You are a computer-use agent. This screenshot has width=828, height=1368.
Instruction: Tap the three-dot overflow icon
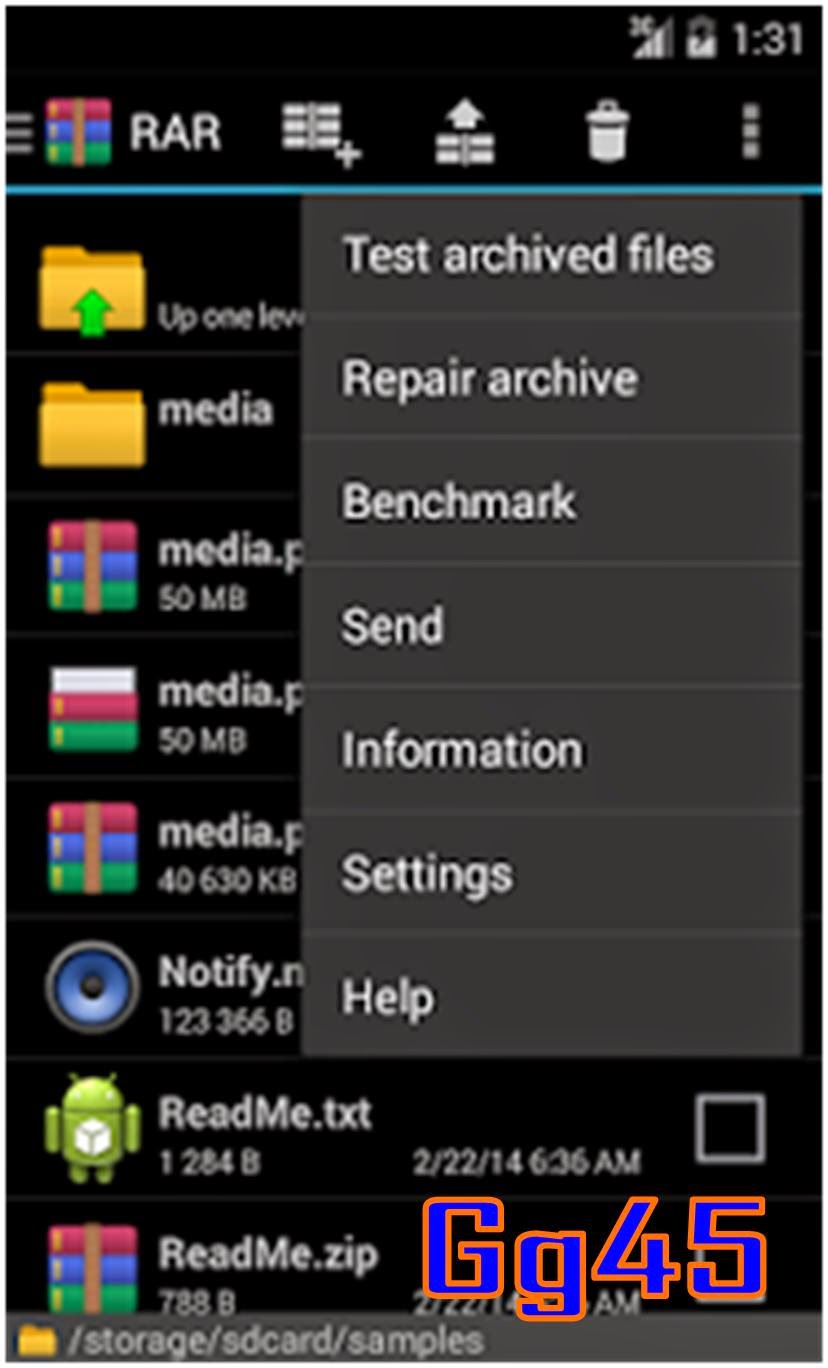click(x=751, y=133)
